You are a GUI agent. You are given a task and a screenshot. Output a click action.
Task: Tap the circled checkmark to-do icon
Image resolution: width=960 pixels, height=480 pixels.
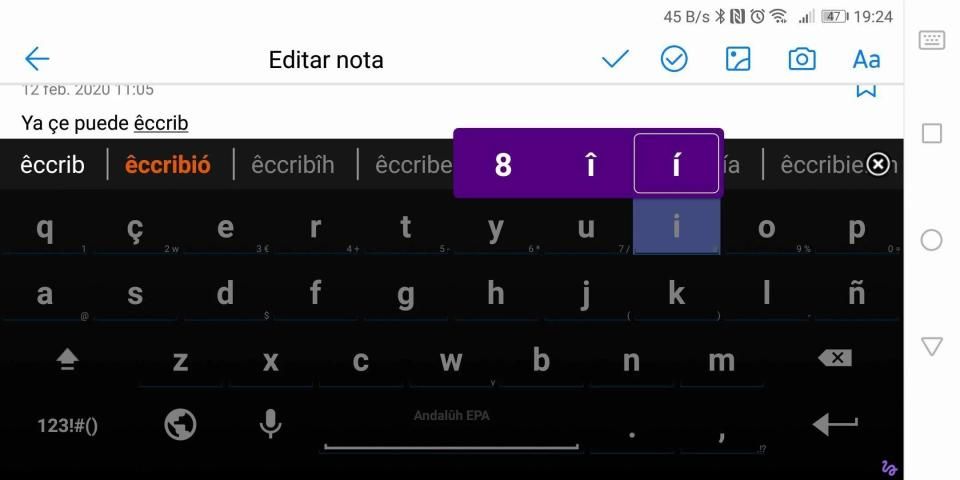(674, 60)
